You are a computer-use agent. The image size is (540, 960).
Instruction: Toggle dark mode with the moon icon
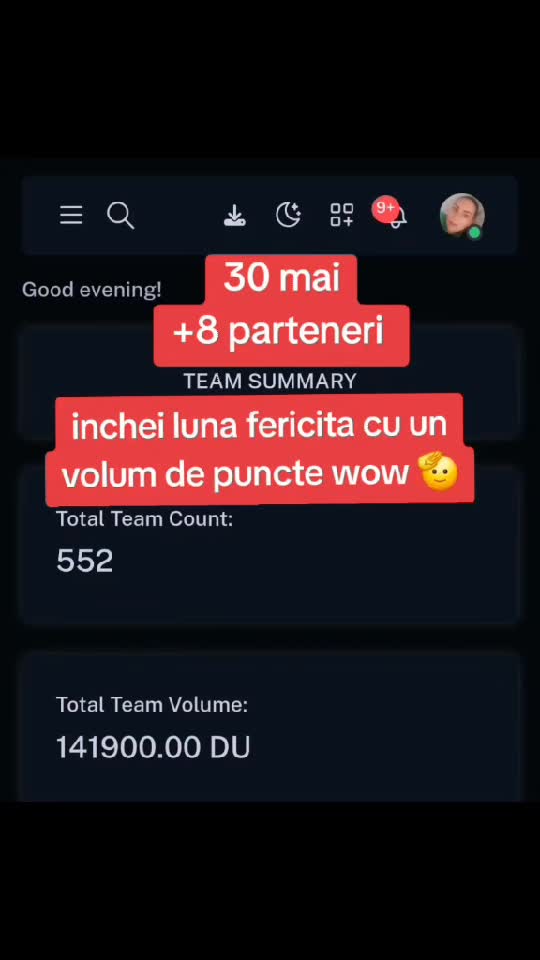[288, 215]
